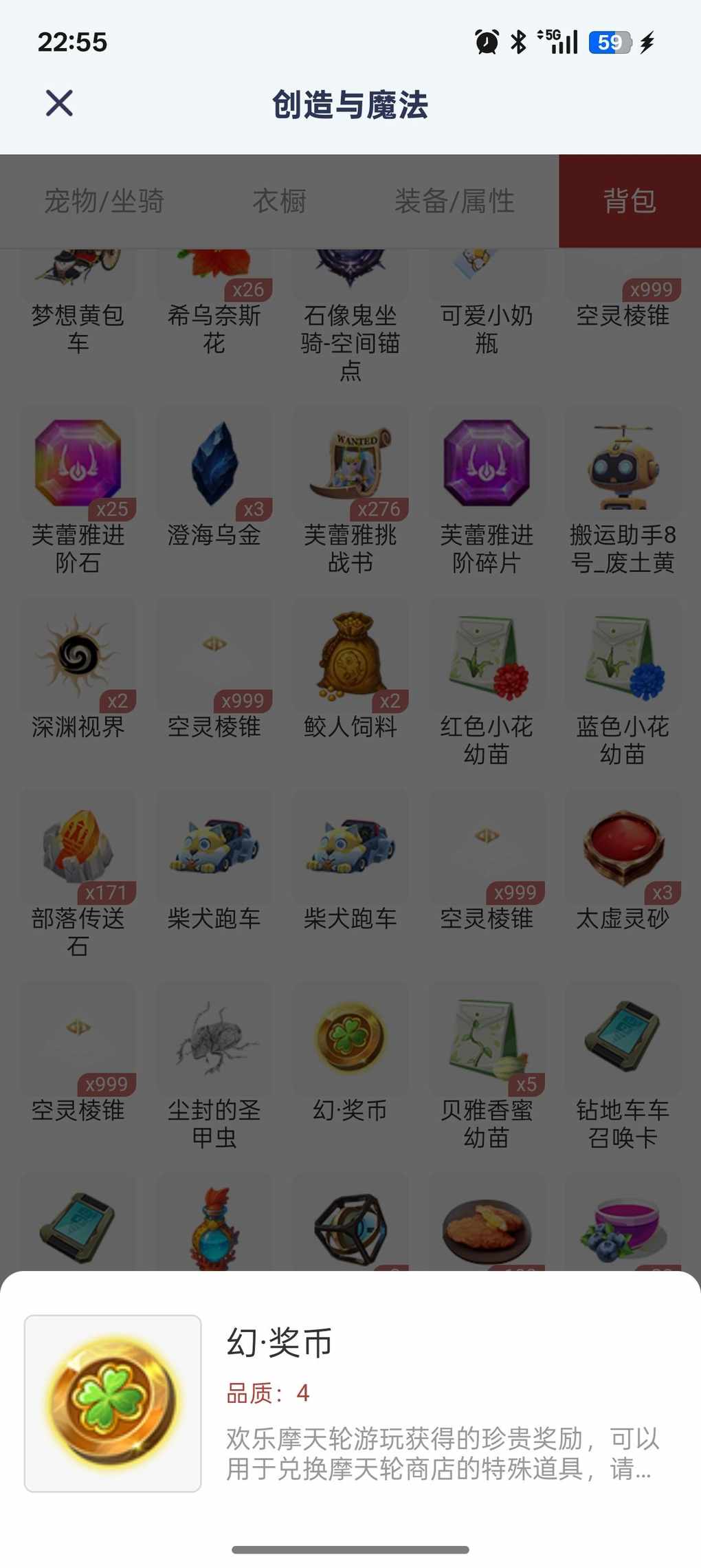
Task: Open the 装备/属性 tab
Action: pos(454,201)
